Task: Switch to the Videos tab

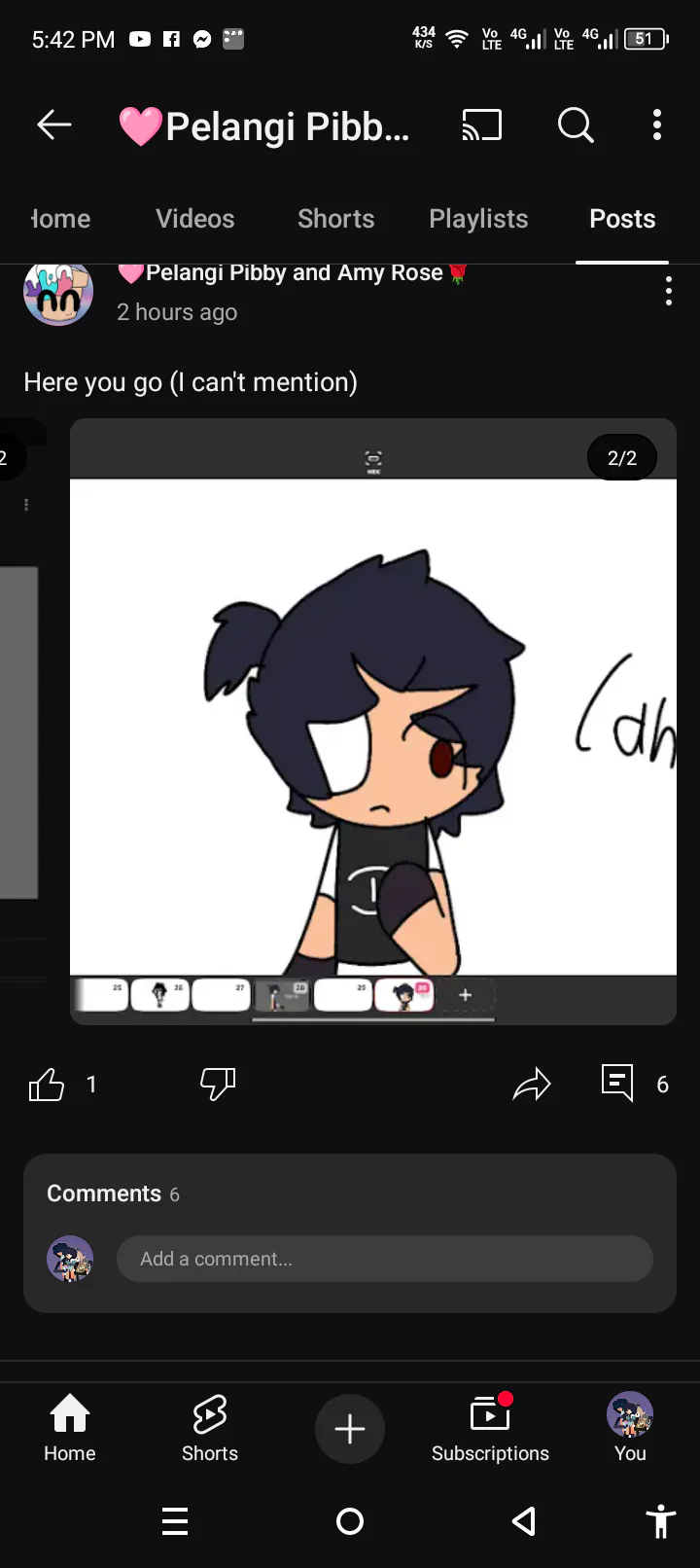Action: (x=195, y=219)
